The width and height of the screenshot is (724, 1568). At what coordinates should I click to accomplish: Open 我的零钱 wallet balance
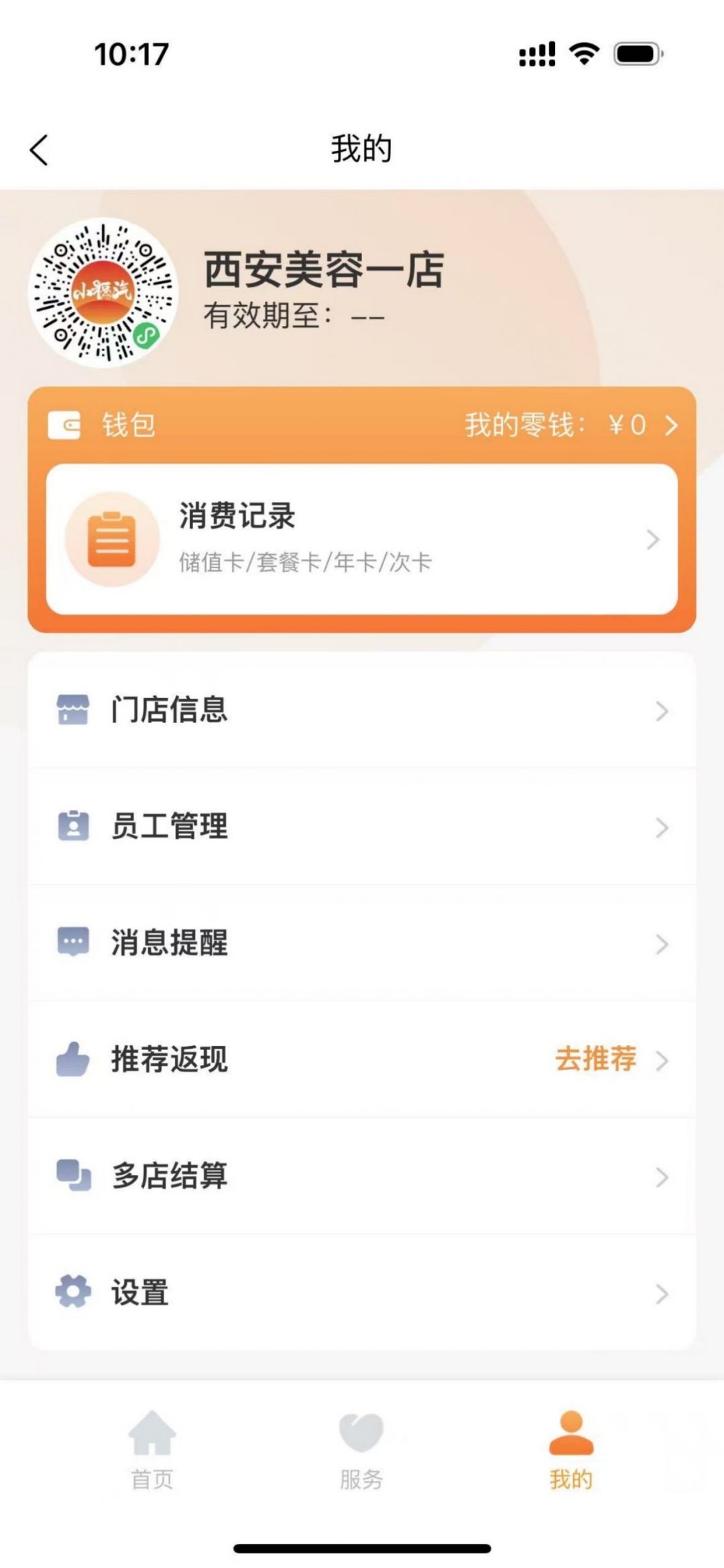[570, 425]
